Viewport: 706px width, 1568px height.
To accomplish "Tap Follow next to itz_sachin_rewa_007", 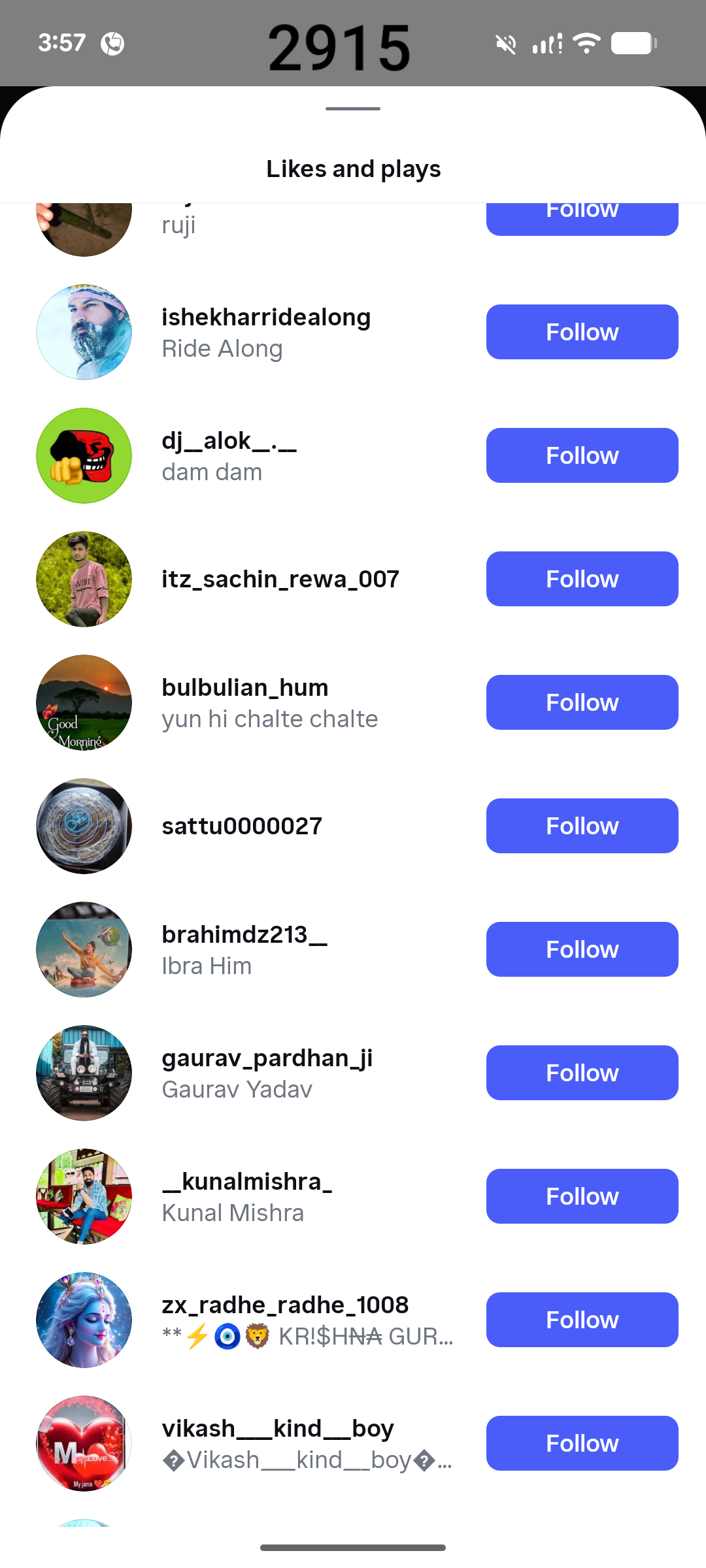I will [x=582, y=579].
